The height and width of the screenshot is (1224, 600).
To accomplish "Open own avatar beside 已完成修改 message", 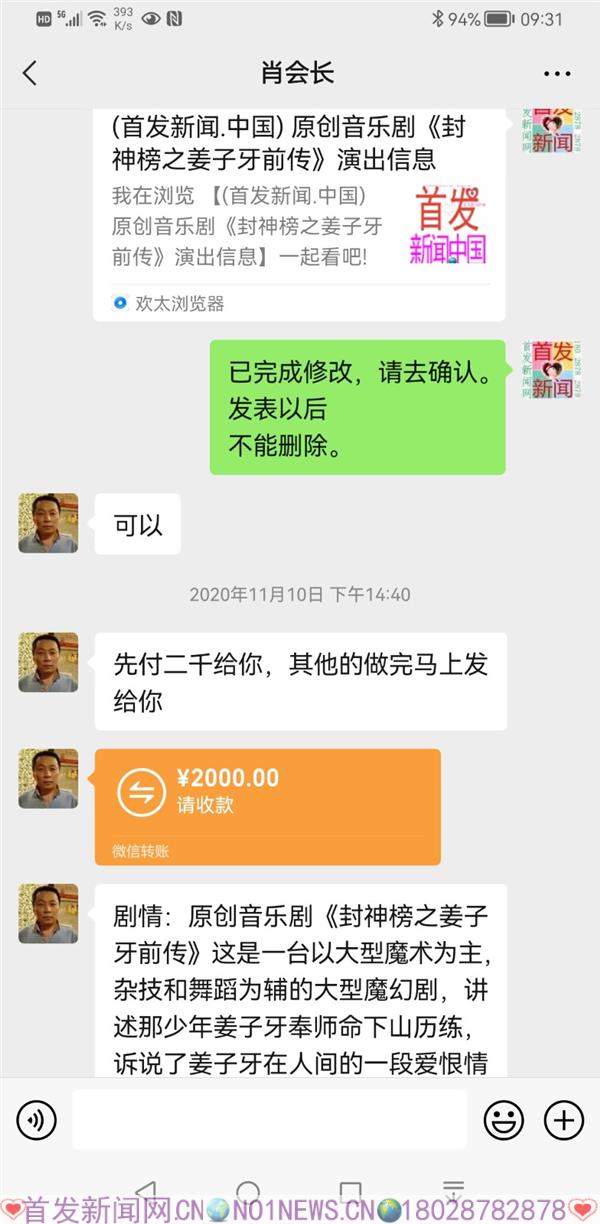I will click(552, 369).
